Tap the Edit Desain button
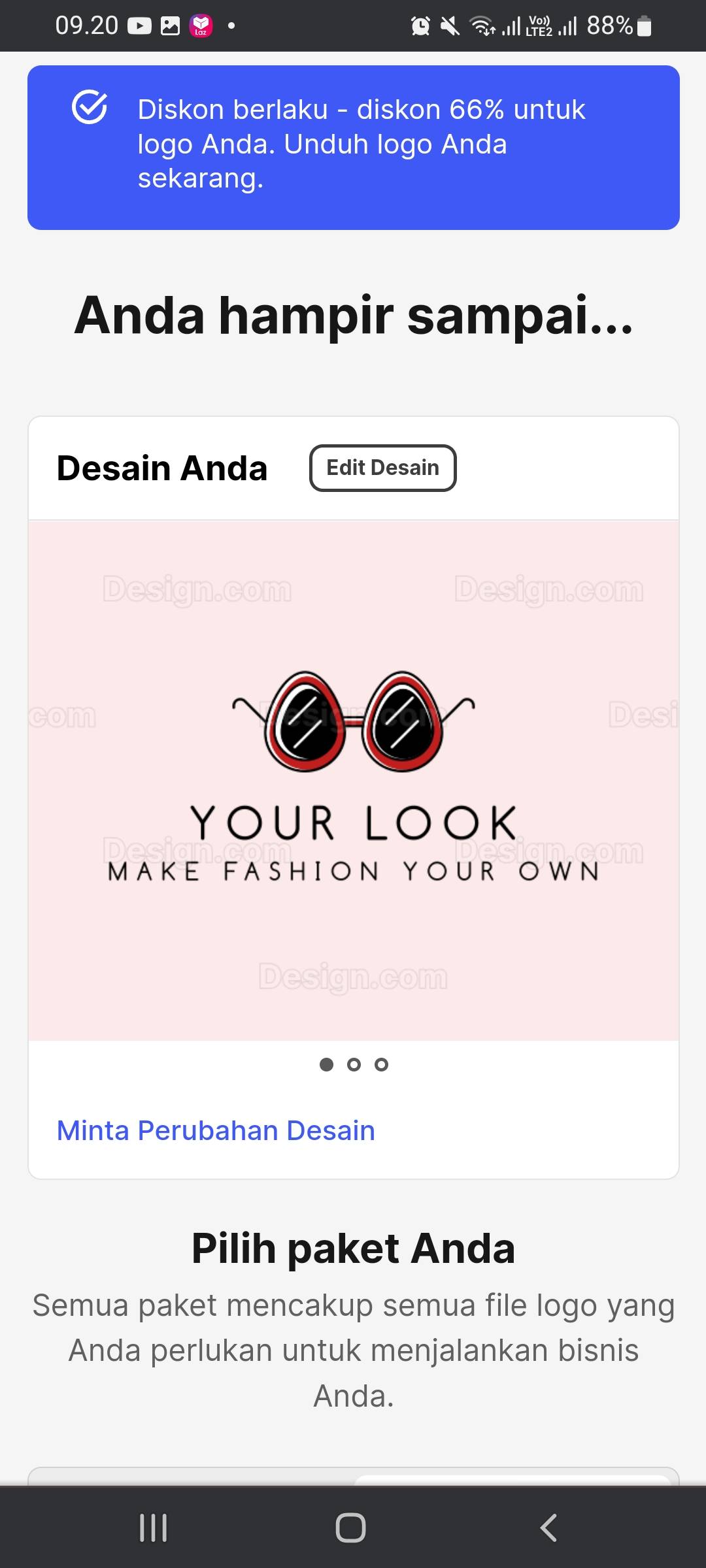The height and width of the screenshot is (1568, 706). click(x=382, y=468)
